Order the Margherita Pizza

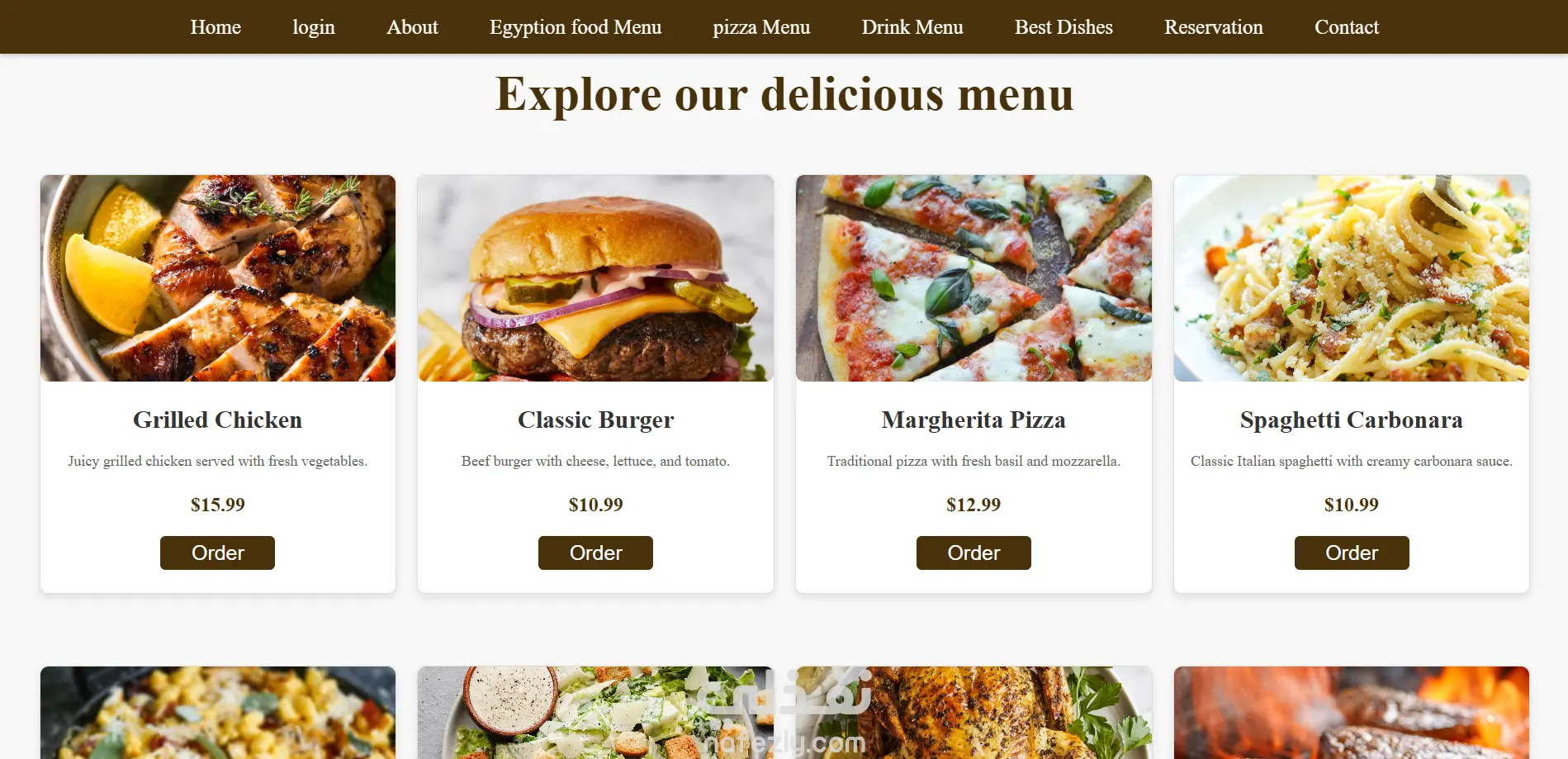(973, 553)
